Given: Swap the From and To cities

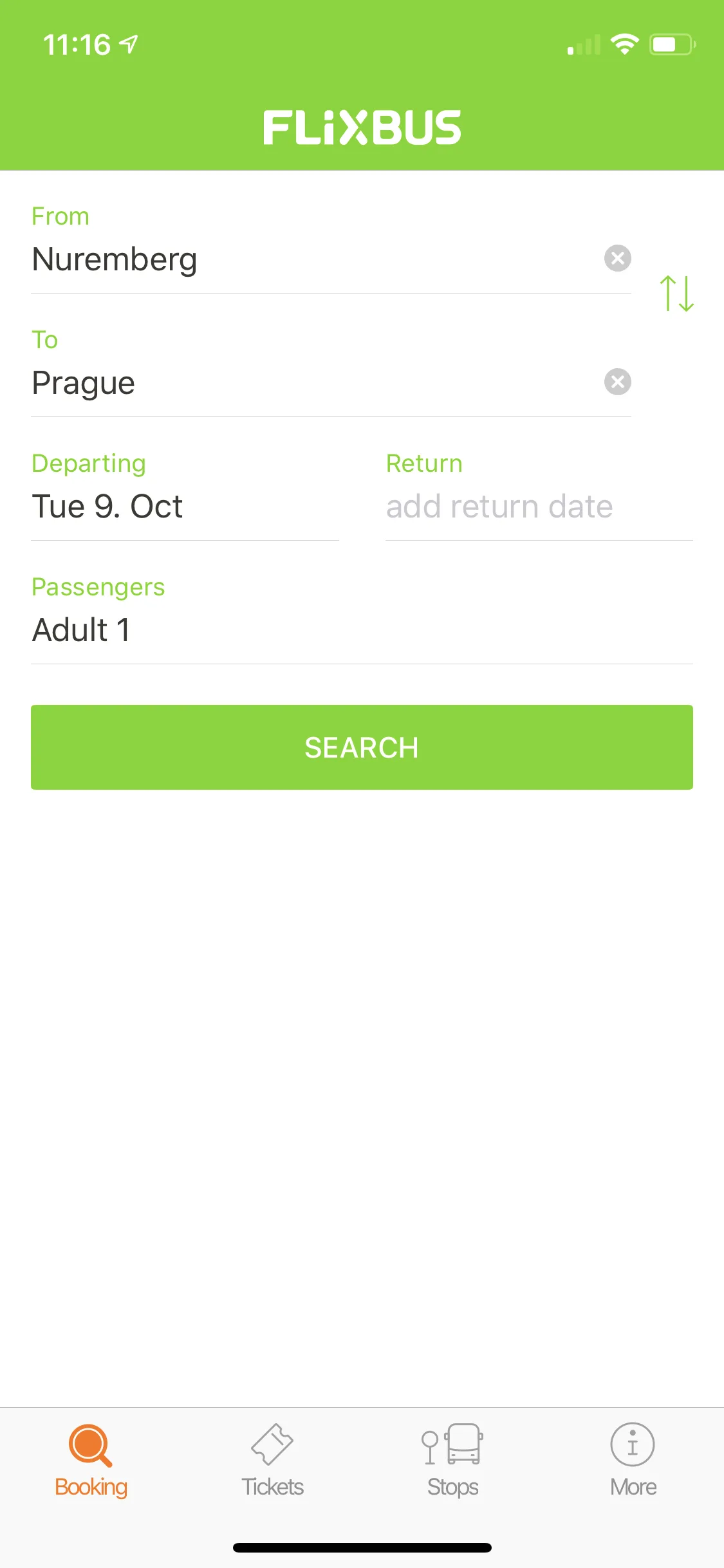Looking at the screenshot, I should coord(676,294).
